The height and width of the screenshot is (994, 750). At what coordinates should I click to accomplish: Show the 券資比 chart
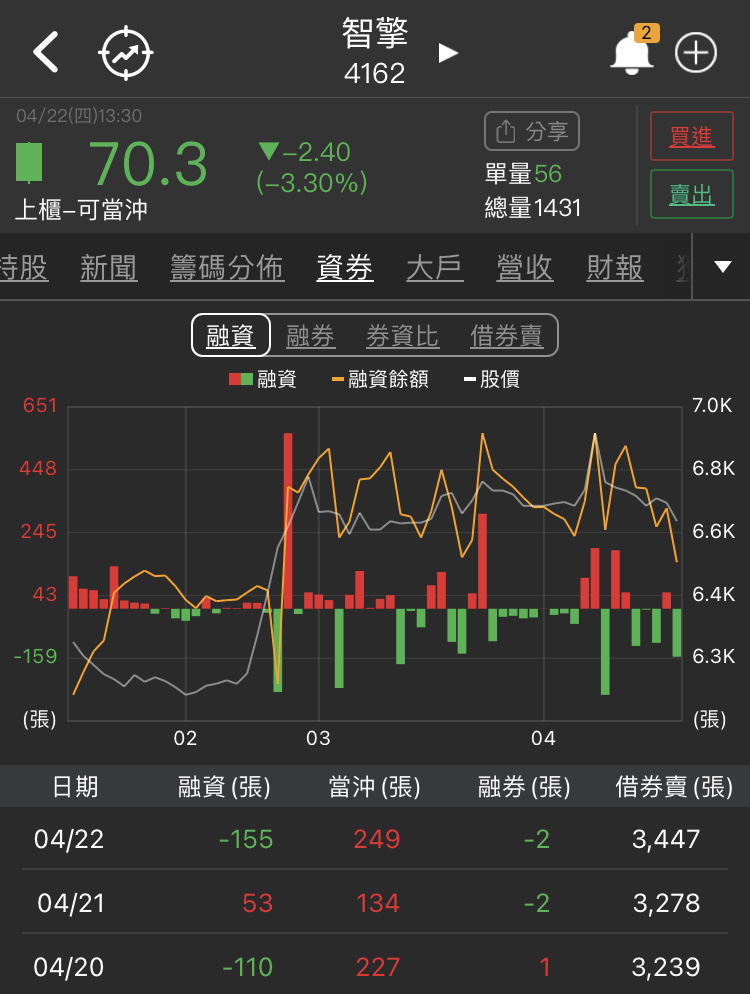(402, 336)
